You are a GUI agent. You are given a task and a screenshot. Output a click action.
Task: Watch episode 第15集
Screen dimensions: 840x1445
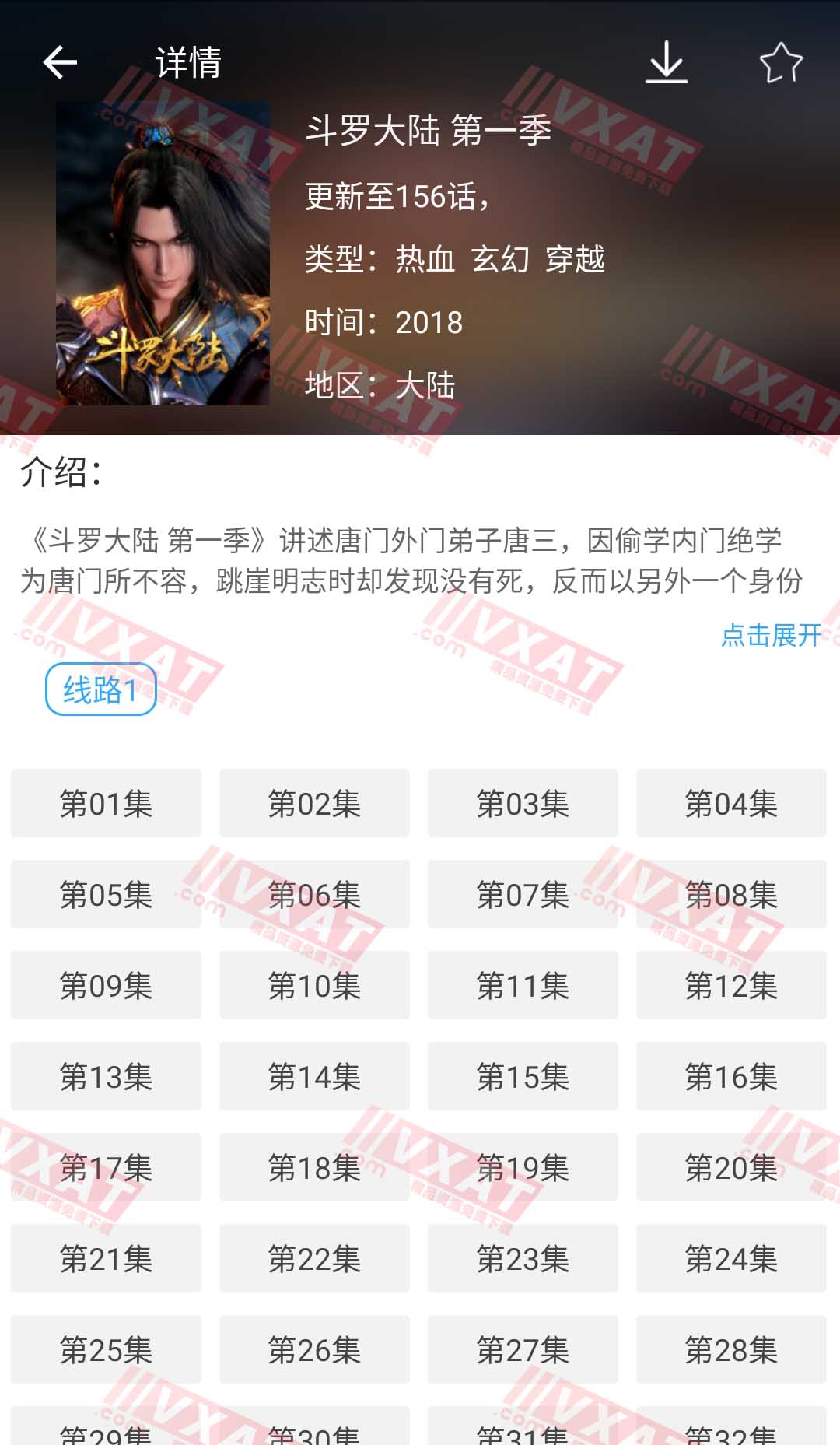(x=523, y=1077)
